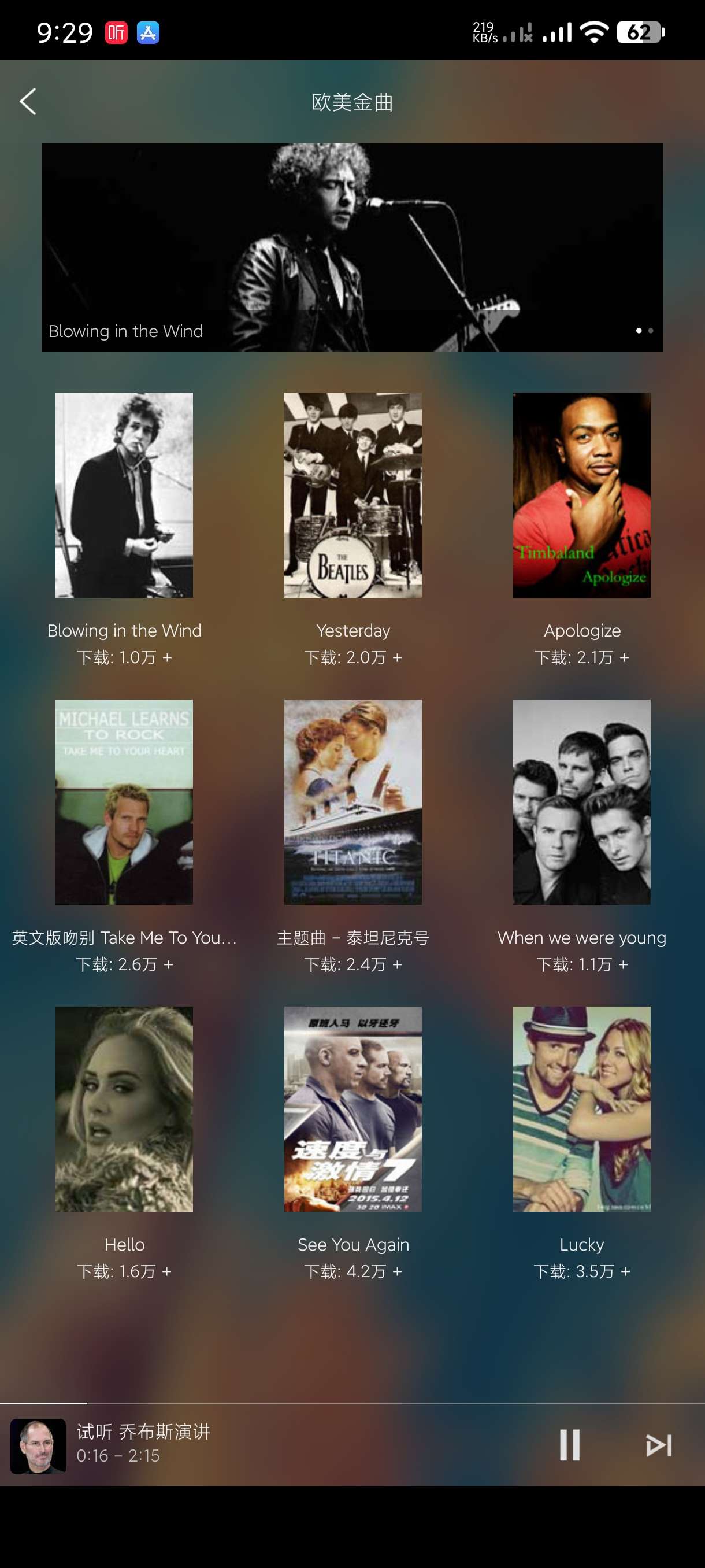Go back from 欧美金曲 page
The height and width of the screenshot is (1568, 705).
click(28, 101)
